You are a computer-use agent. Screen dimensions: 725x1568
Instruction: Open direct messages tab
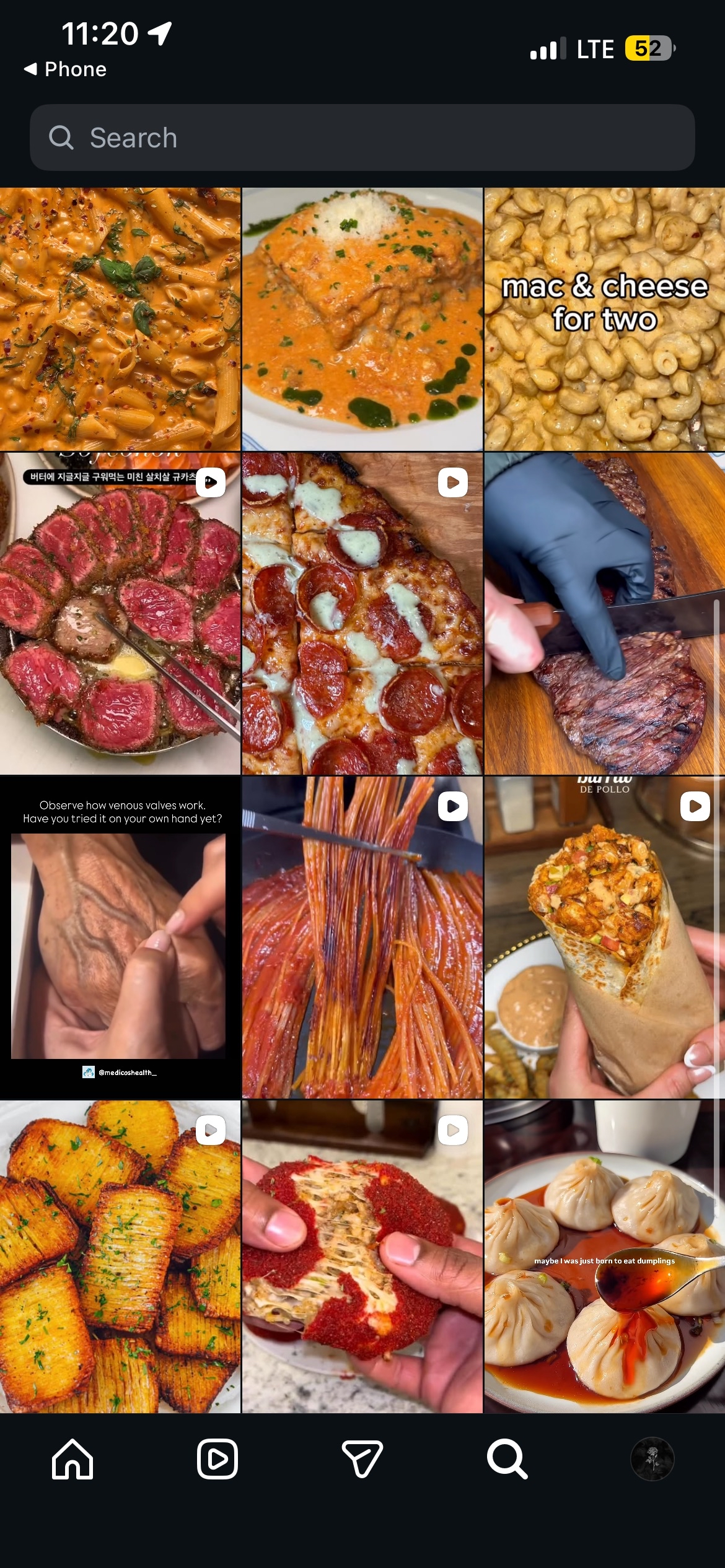362,1459
